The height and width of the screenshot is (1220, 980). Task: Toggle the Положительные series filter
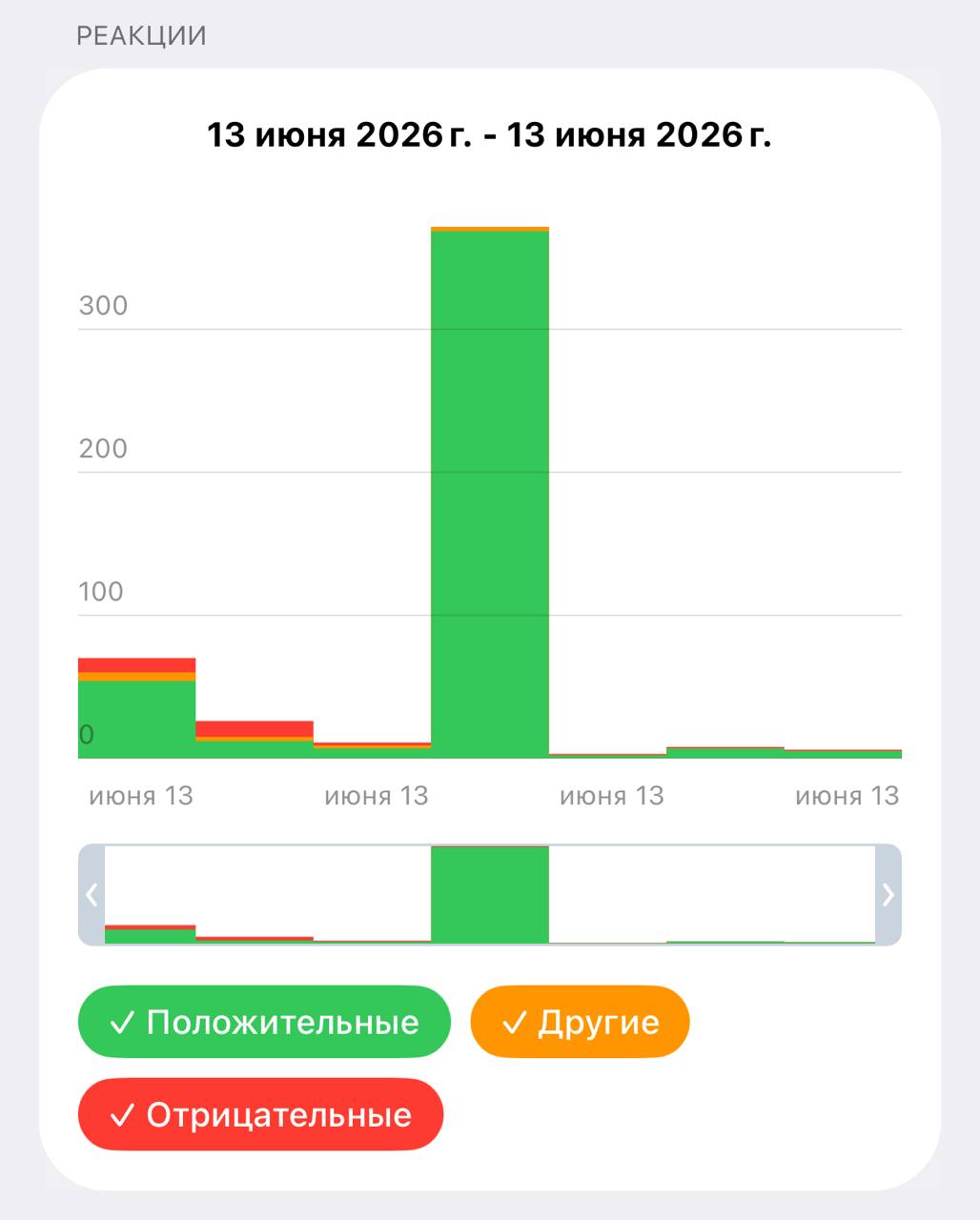coord(264,1022)
